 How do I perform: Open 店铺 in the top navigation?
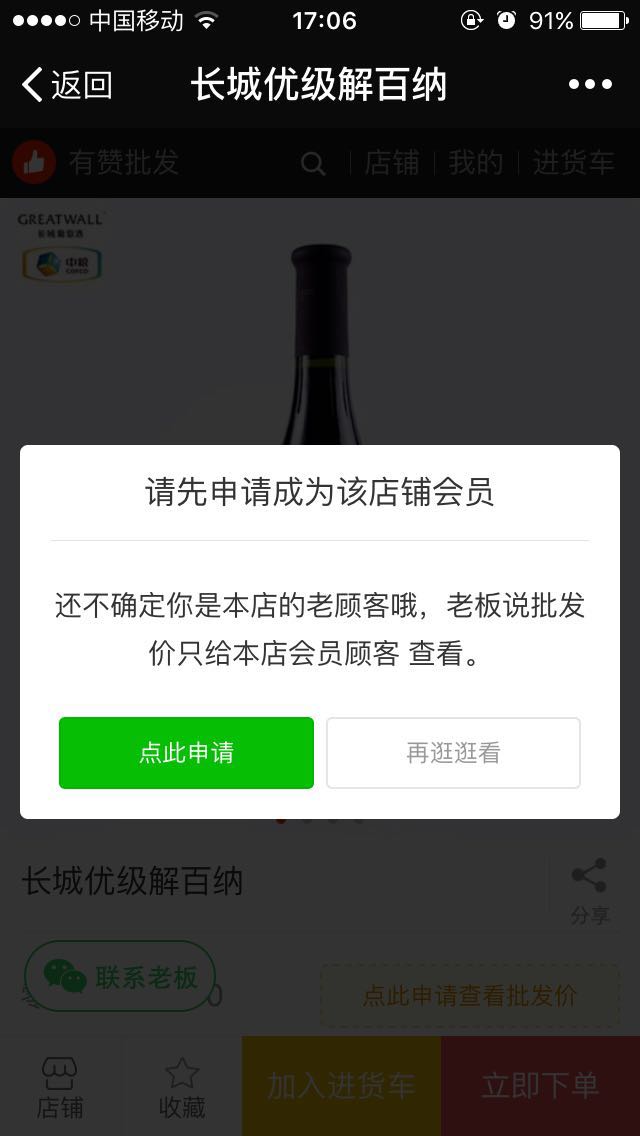click(x=391, y=163)
